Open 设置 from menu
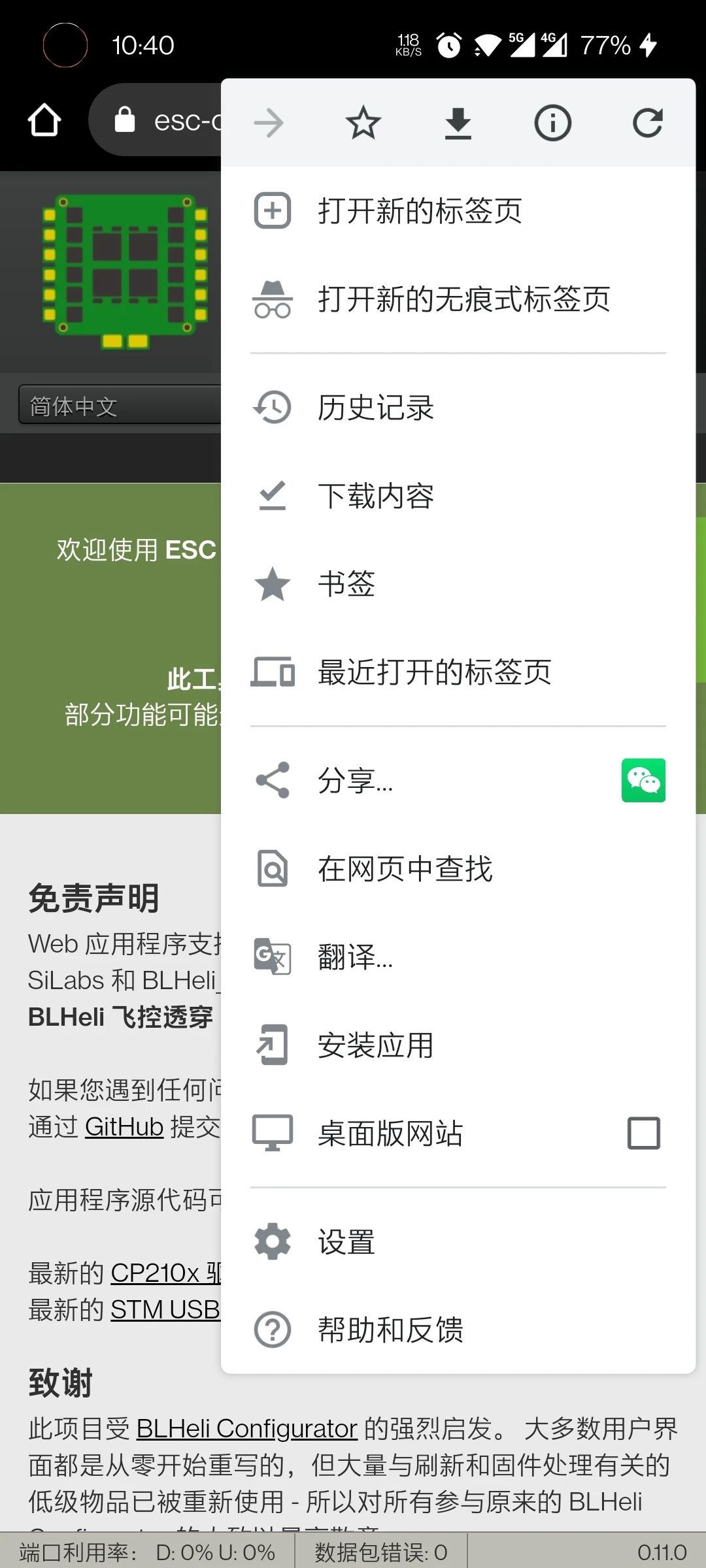The width and height of the screenshot is (706, 1568). tap(346, 1242)
